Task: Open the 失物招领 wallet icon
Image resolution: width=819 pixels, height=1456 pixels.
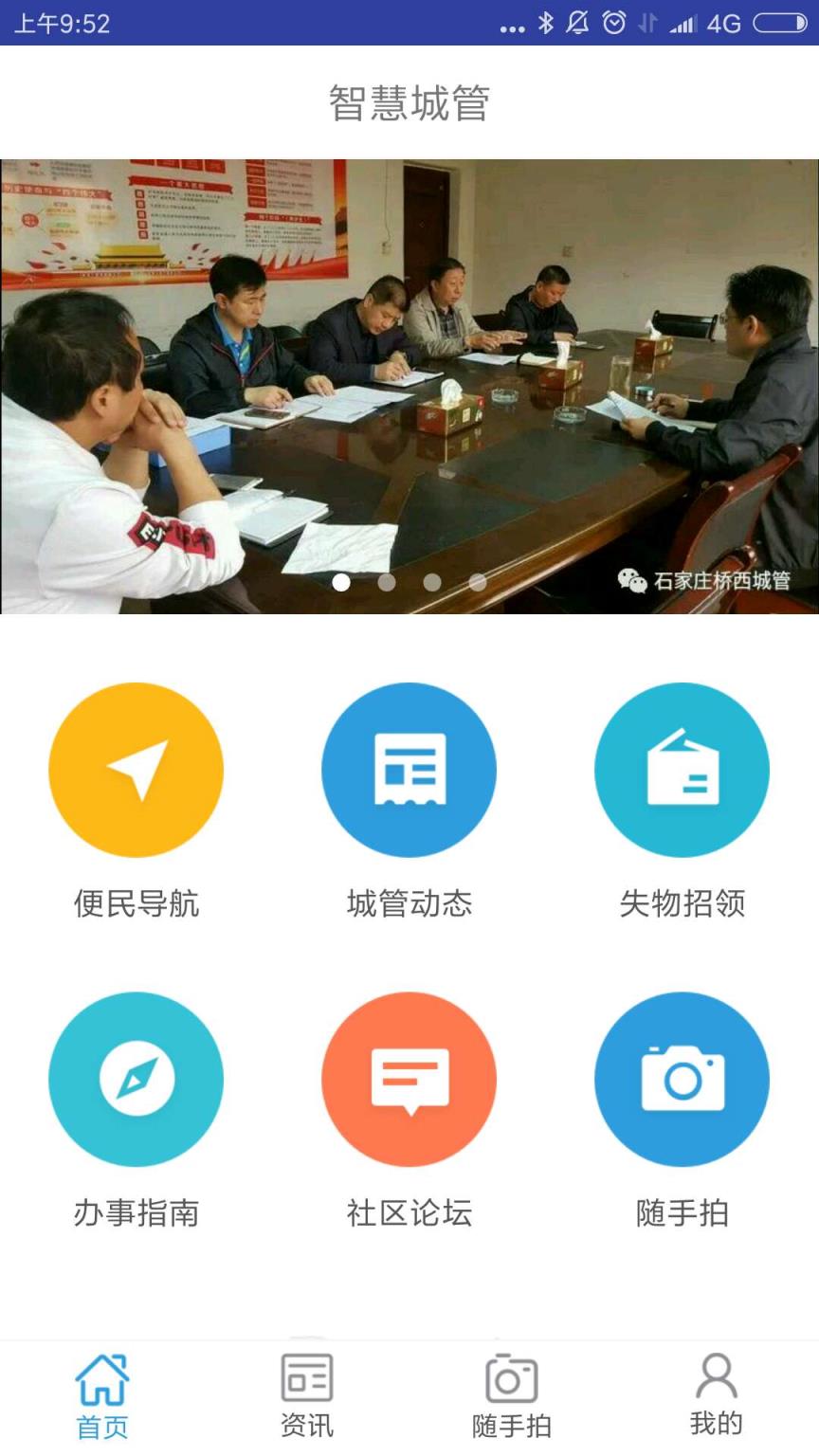Action: [681, 770]
